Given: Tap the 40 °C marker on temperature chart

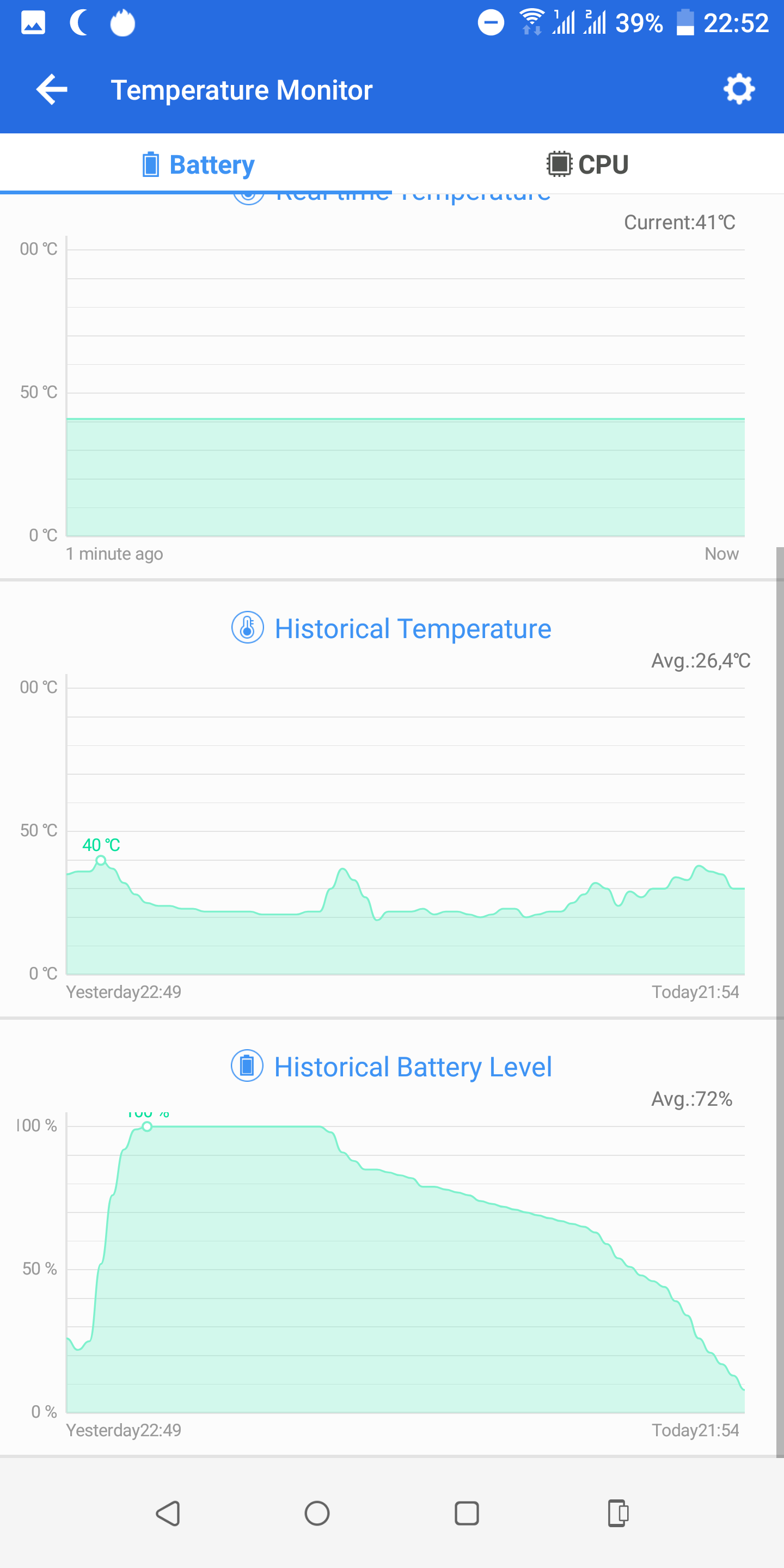Looking at the screenshot, I should (x=101, y=860).
